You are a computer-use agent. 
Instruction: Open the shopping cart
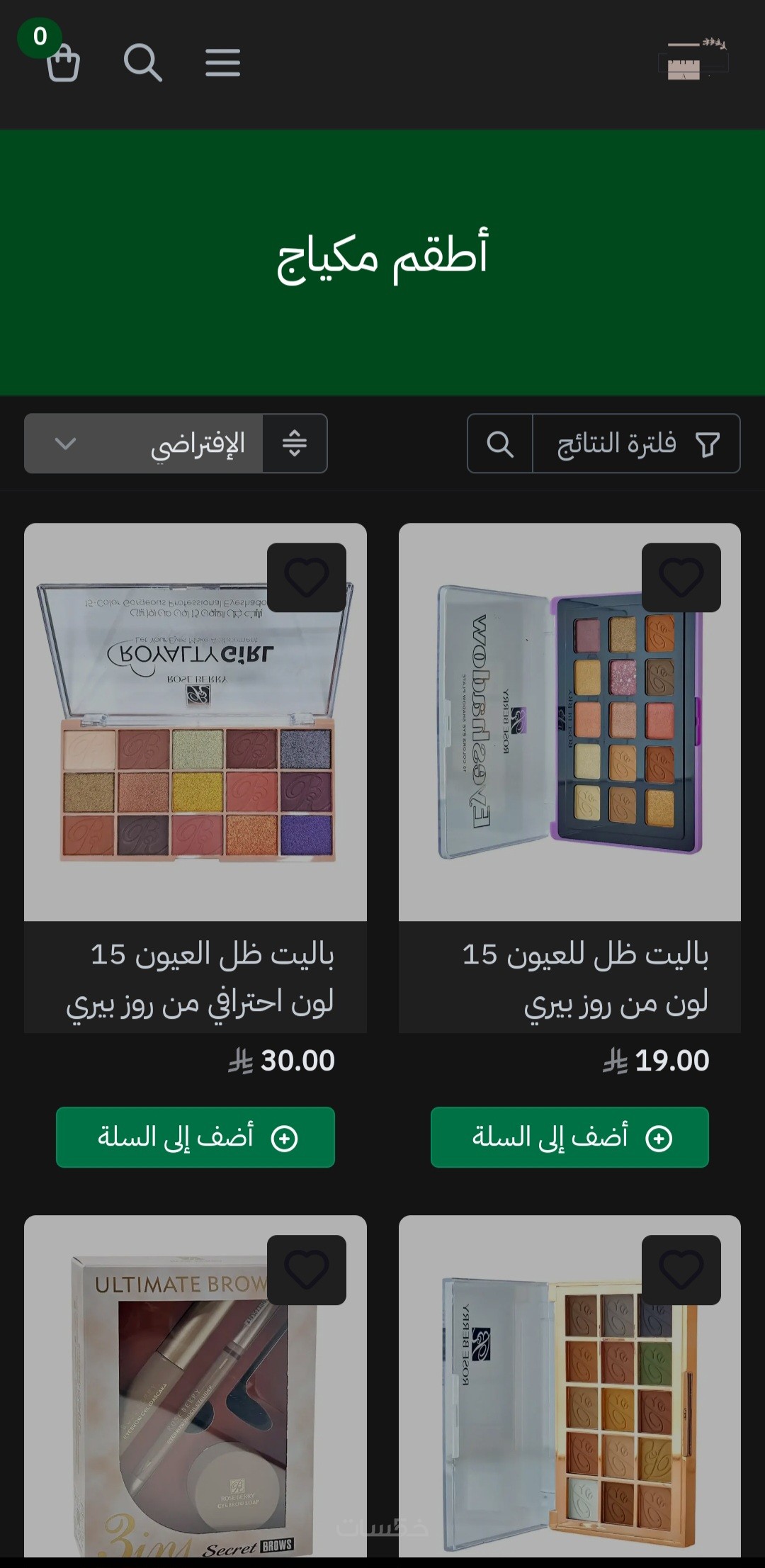click(62, 62)
